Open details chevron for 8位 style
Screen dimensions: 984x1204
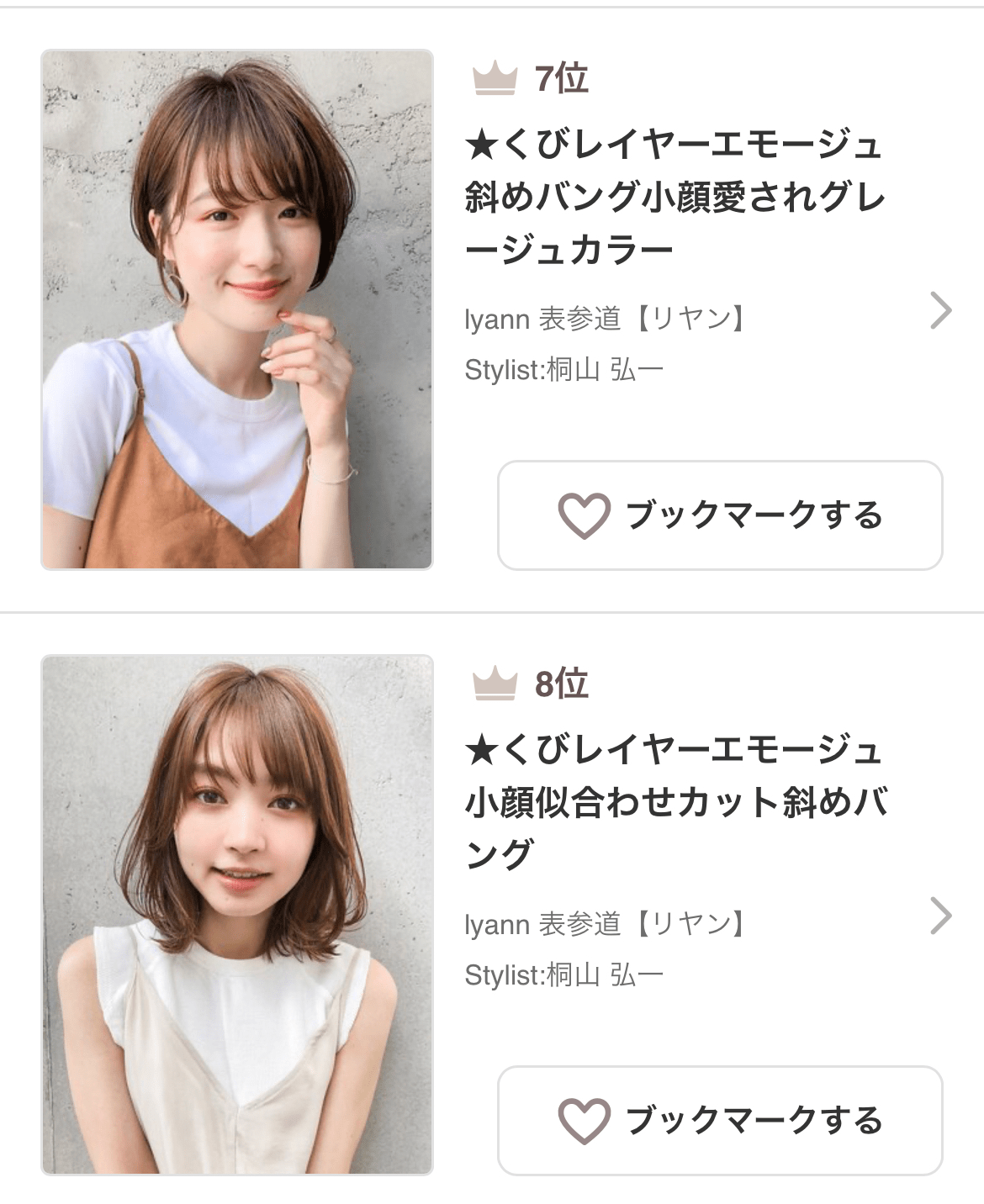pos(941,916)
